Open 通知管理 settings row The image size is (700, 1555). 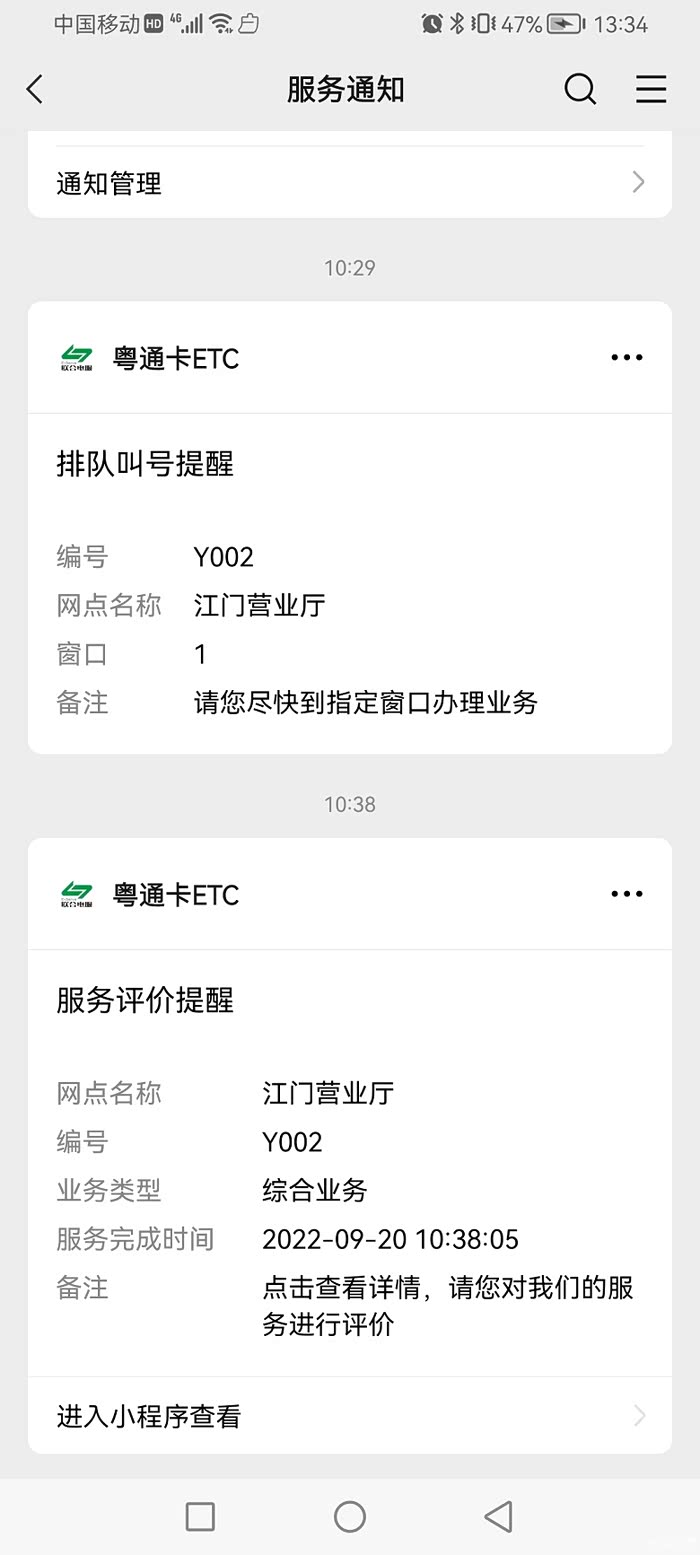(x=349, y=183)
